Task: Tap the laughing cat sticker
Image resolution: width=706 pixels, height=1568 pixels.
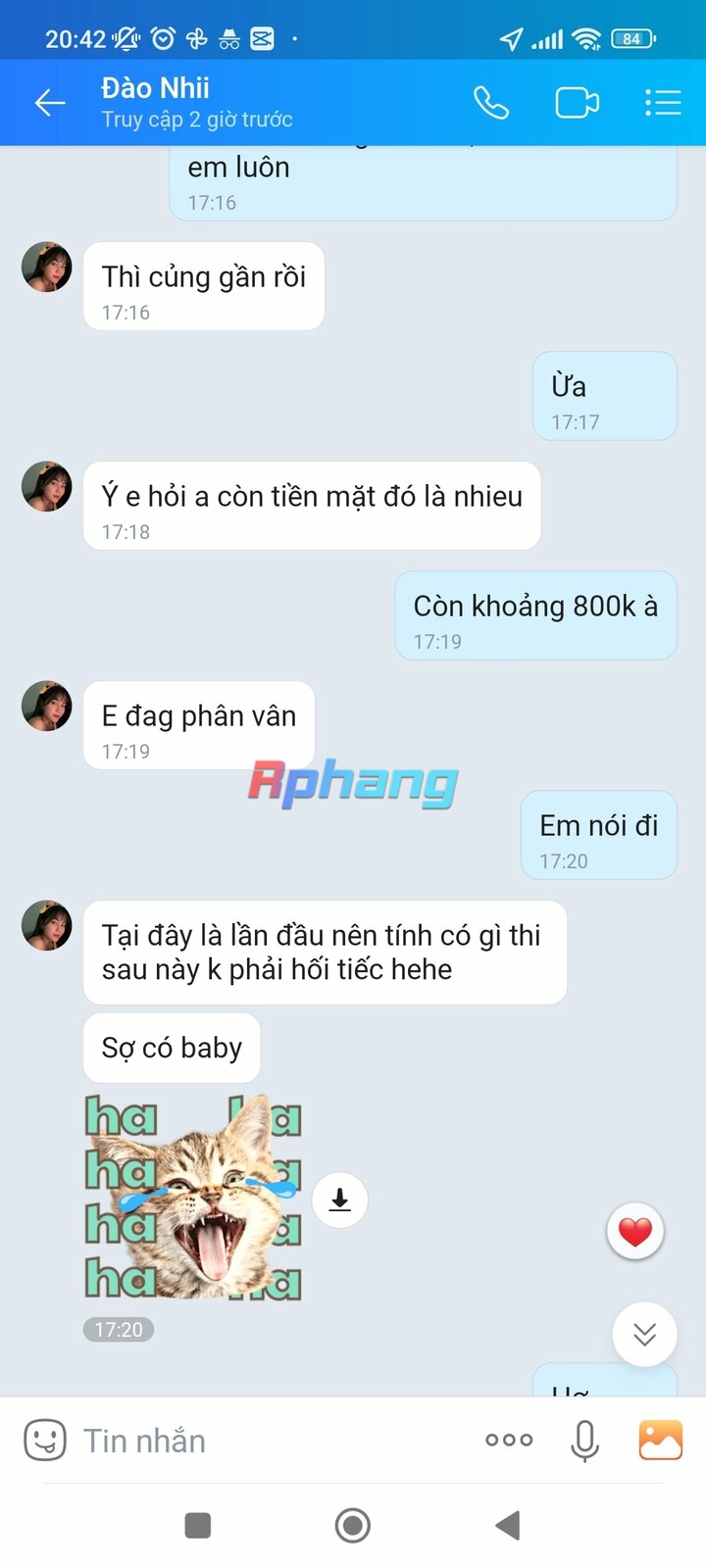Action: point(193,1198)
